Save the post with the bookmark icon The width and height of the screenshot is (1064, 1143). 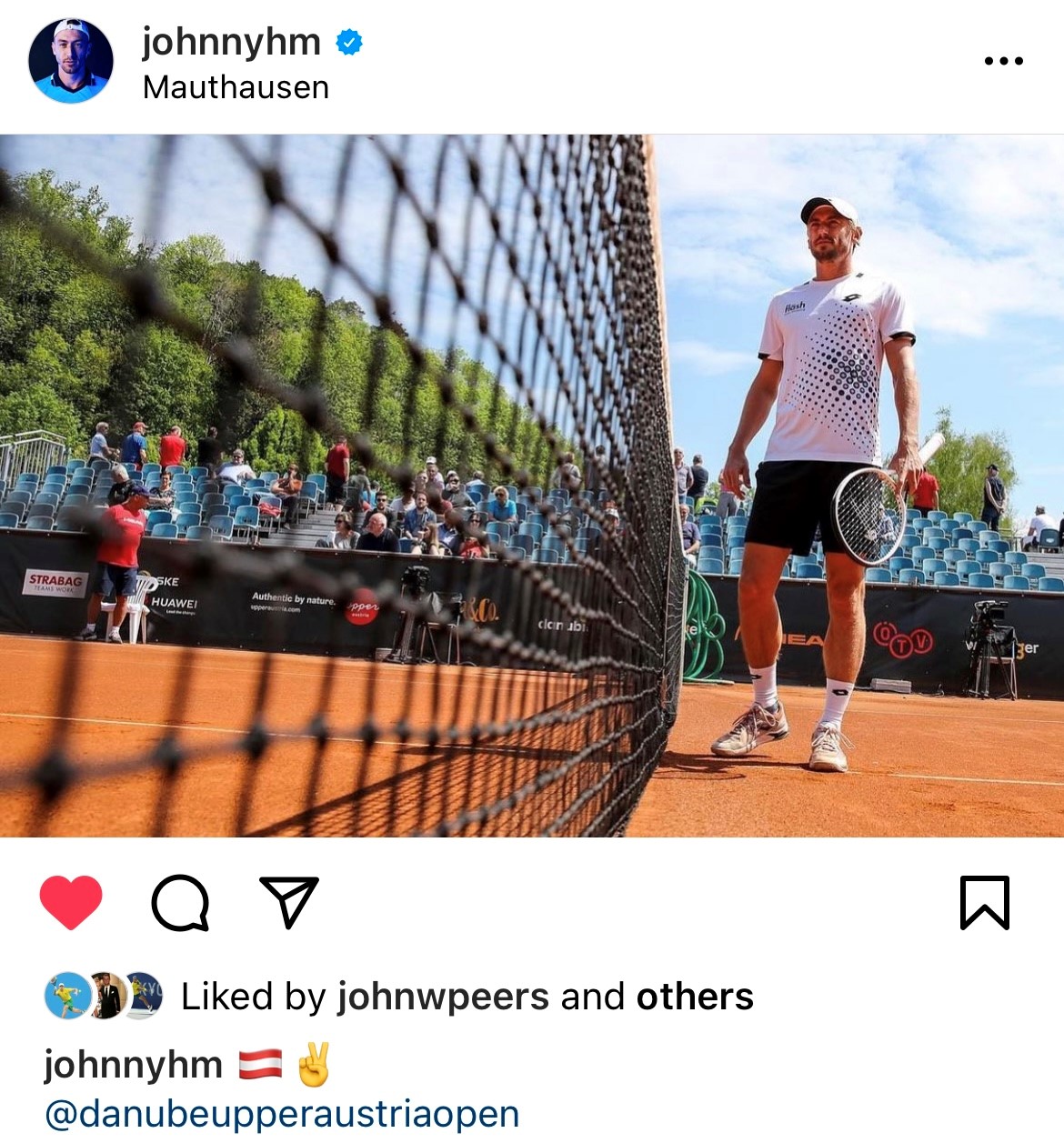coord(984,902)
